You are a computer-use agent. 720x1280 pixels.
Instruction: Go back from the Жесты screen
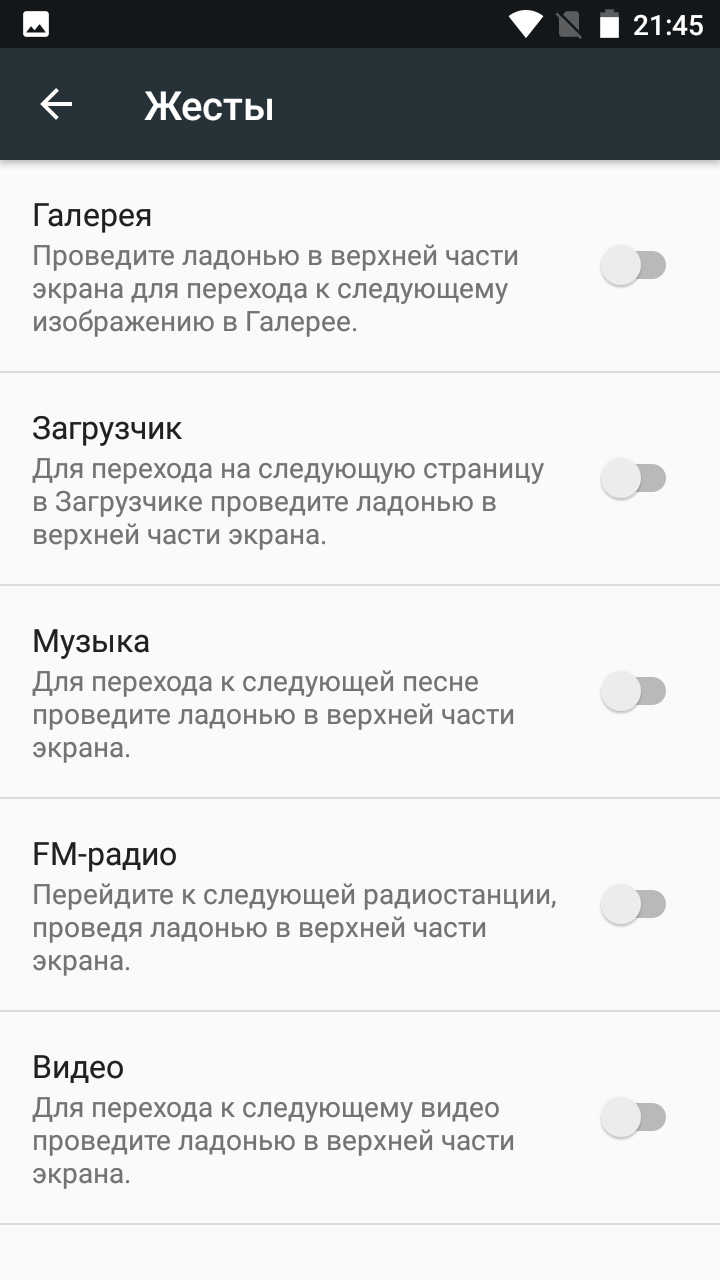click(56, 104)
